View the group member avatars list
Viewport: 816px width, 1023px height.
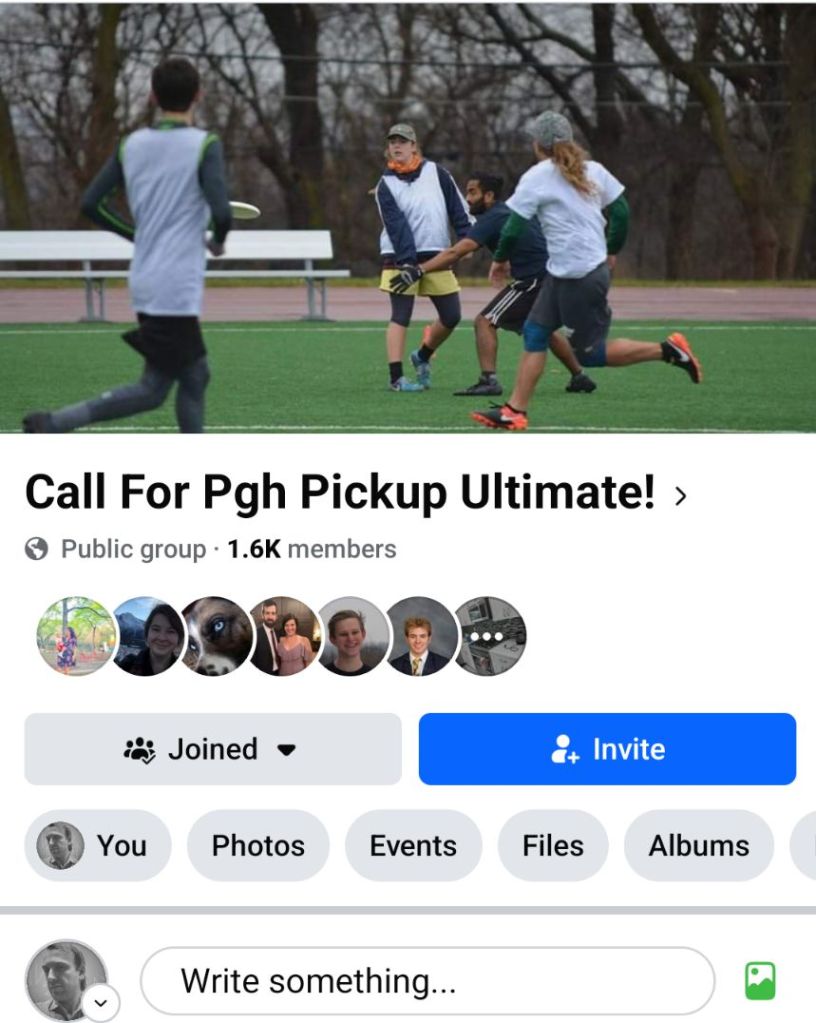pos(281,636)
